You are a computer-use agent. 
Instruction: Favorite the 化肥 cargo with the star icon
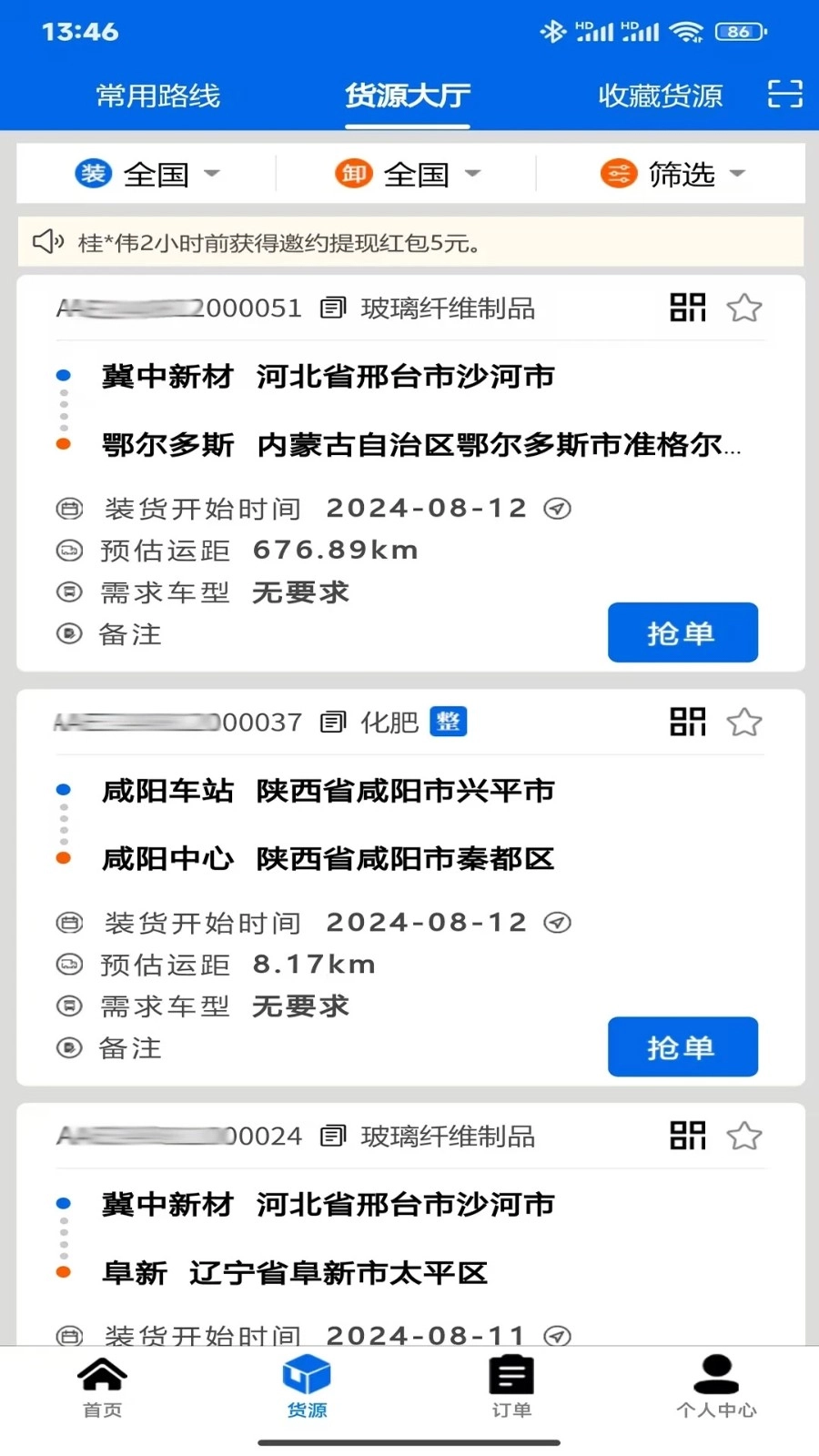(744, 722)
